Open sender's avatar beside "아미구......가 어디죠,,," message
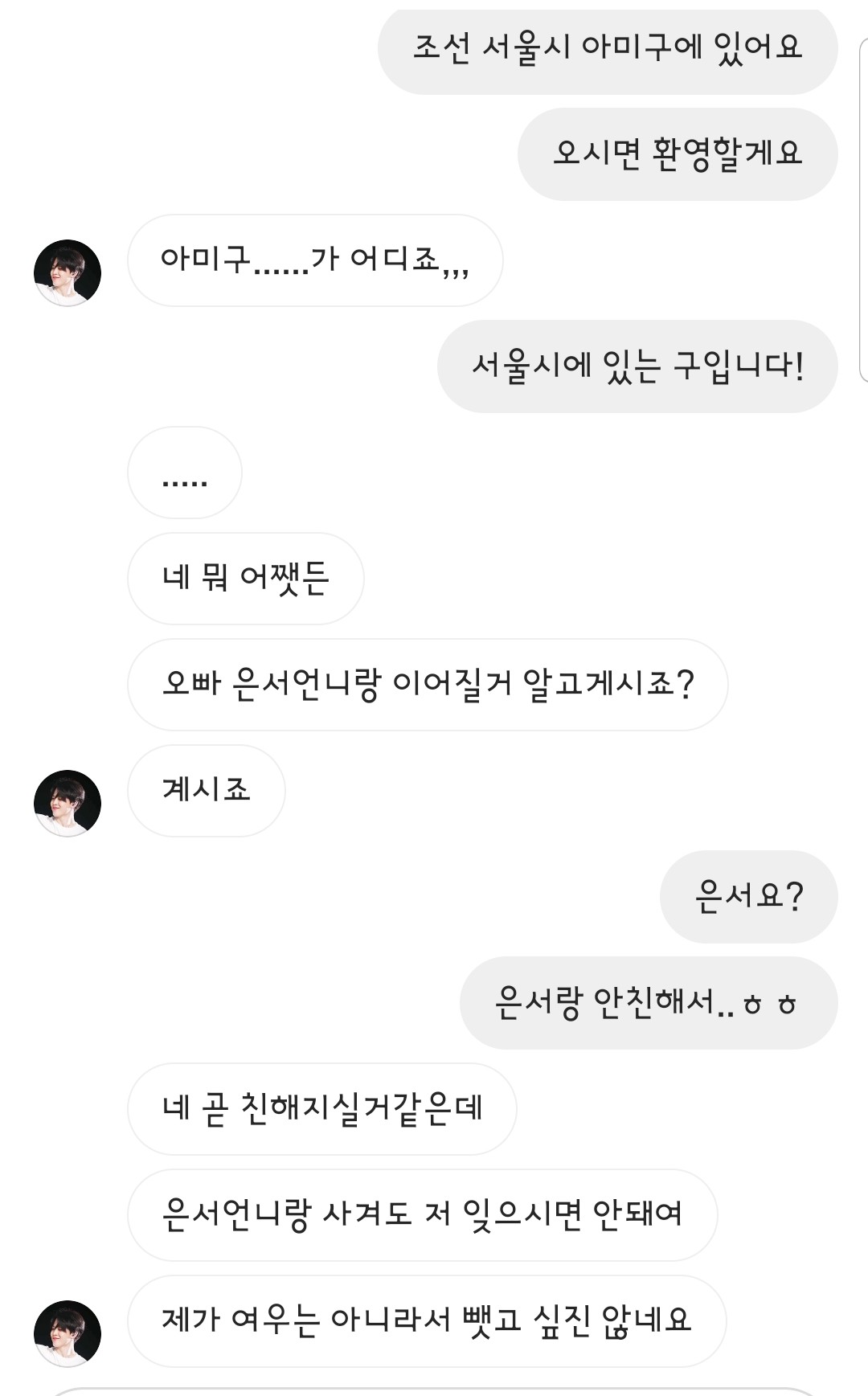 (x=68, y=272)
